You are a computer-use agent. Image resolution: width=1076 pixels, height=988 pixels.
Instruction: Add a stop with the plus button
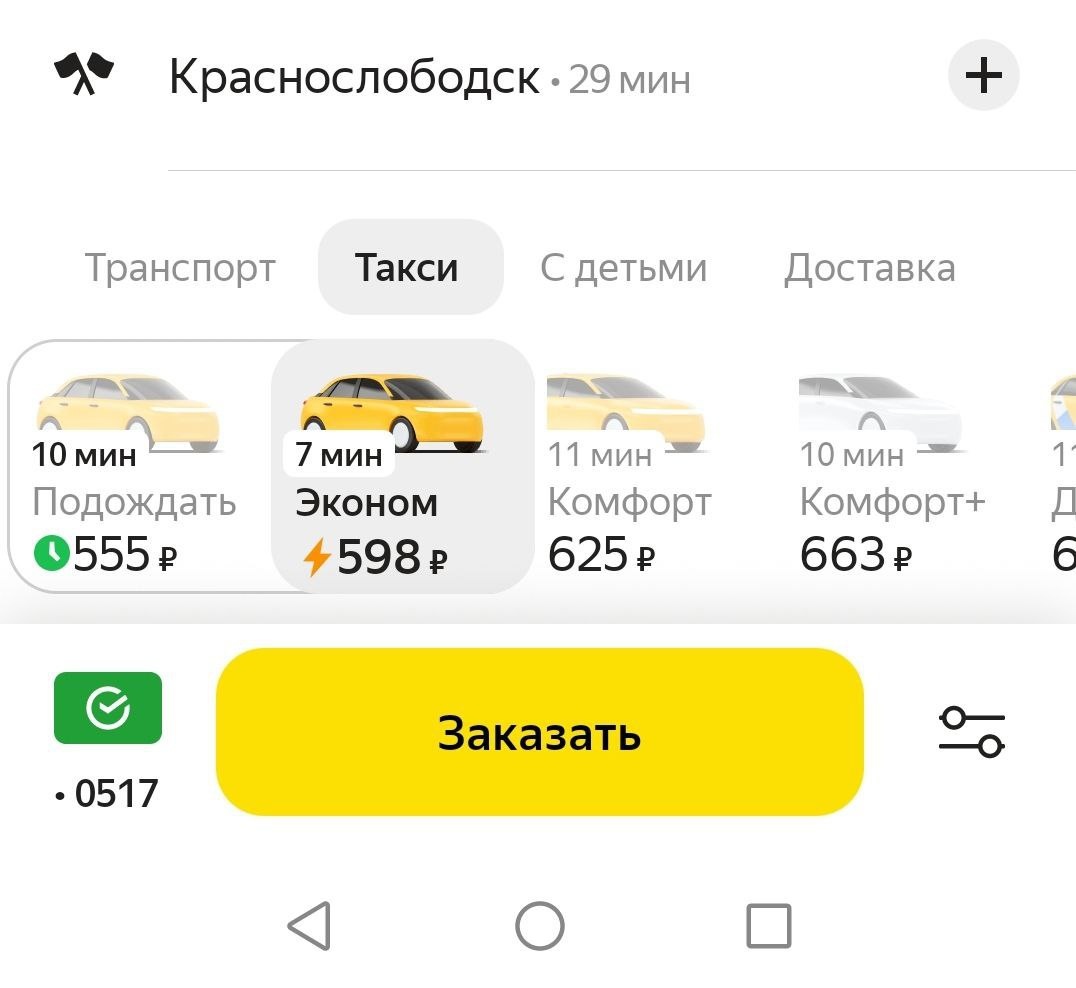point(983,76)
